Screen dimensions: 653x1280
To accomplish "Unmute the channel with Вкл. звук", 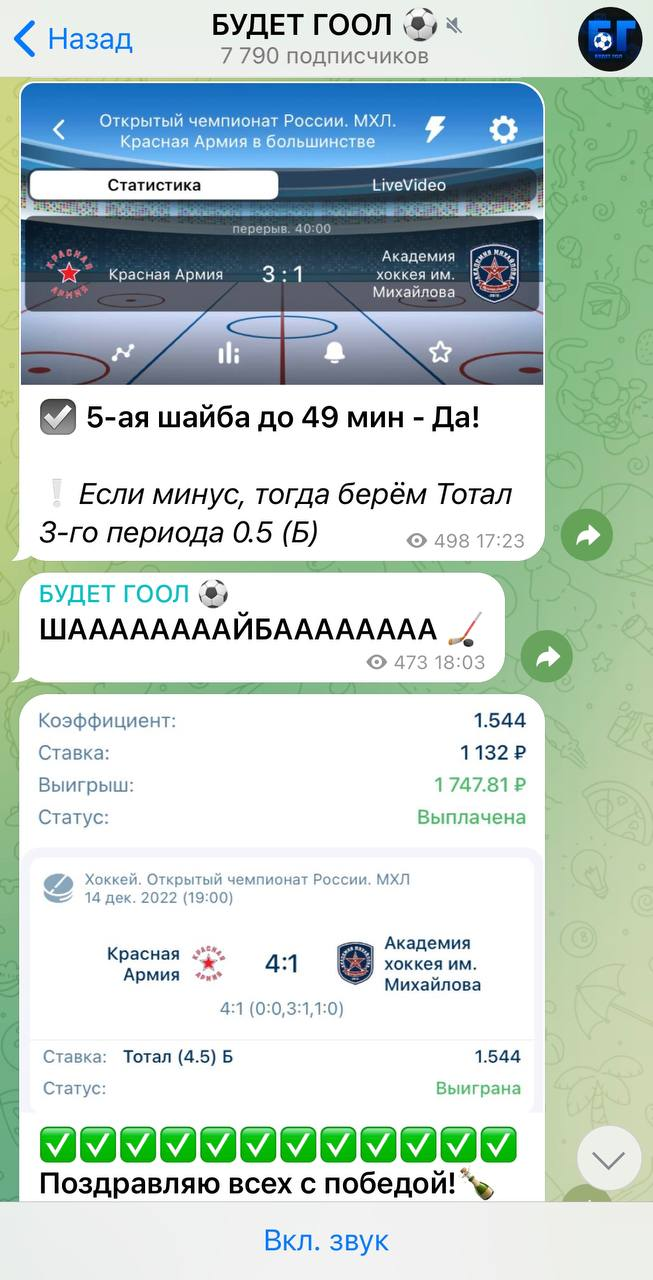I will point(326,1241).
